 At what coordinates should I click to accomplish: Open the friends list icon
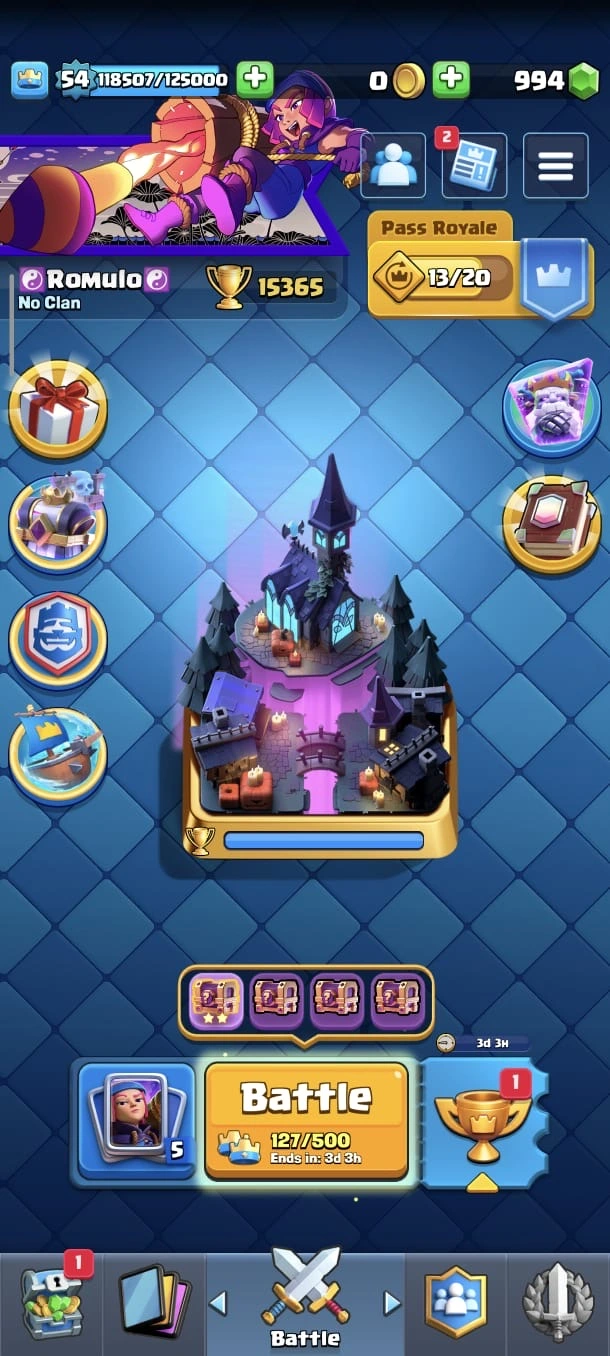(x=393, y=166)
